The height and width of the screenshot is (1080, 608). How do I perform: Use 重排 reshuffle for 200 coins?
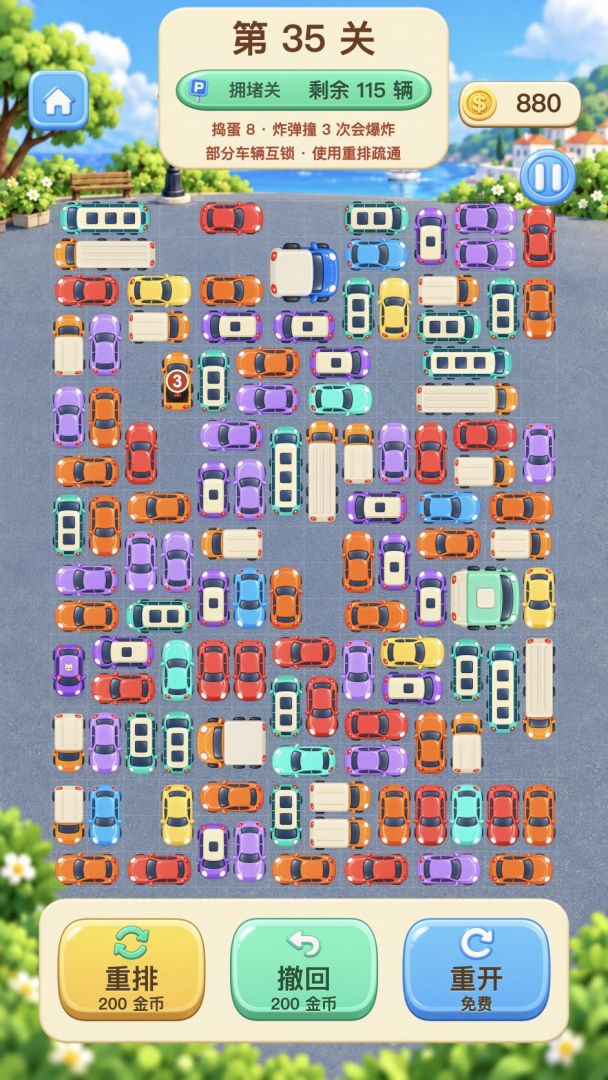tap(132, 968)
